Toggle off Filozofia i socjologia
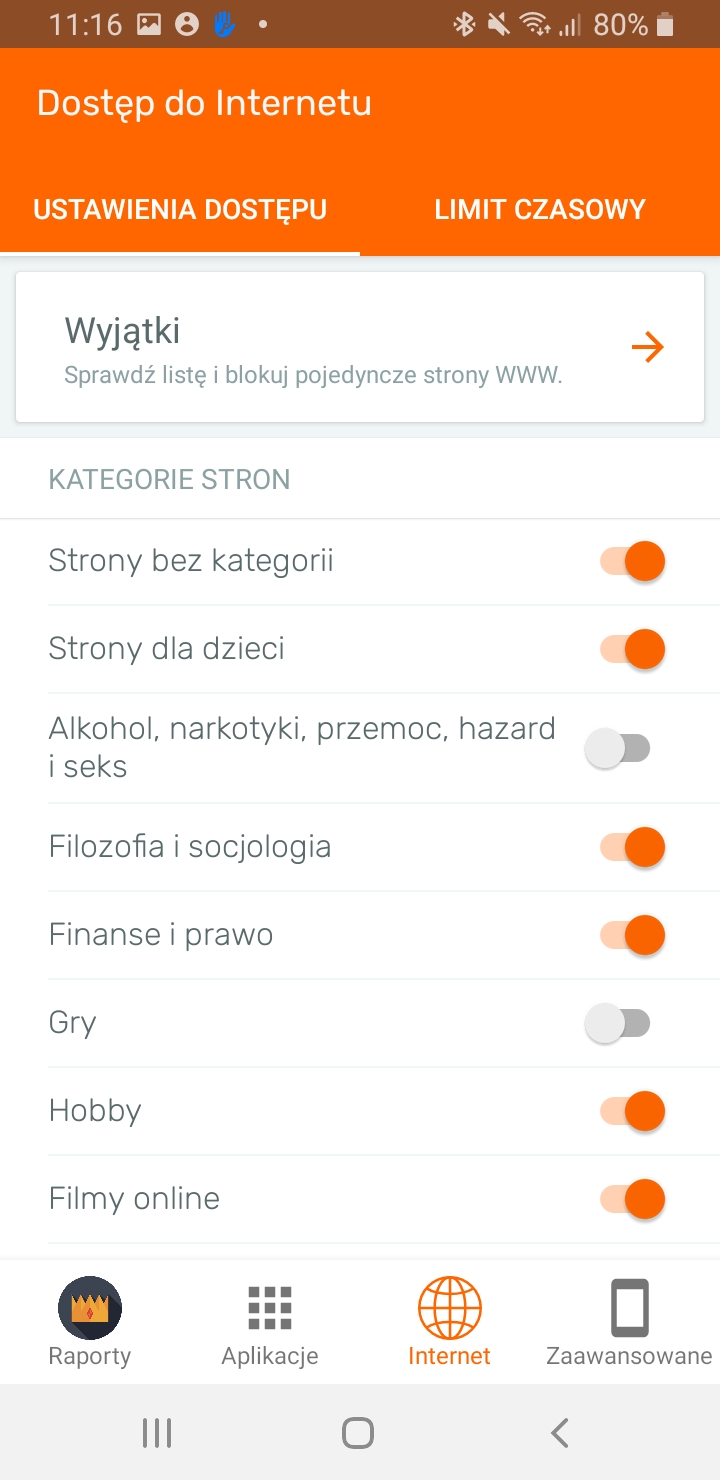Screen dimensions: 720x1480 click(632, 847)
